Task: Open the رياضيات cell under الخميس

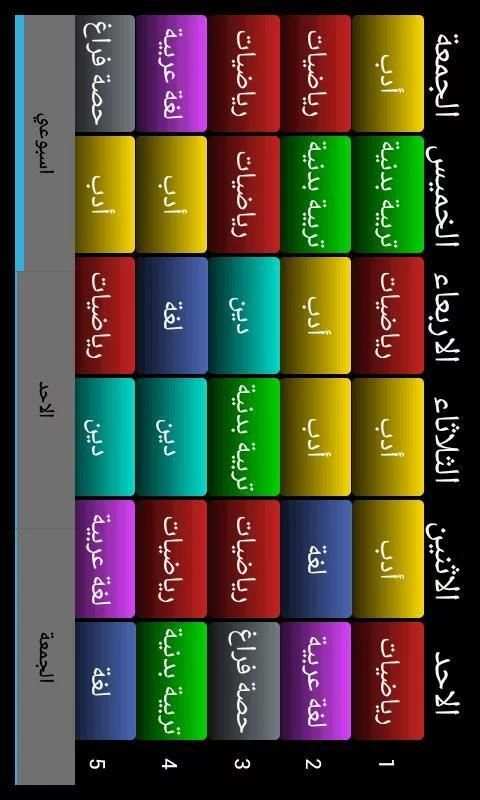Action: (244, 194)
